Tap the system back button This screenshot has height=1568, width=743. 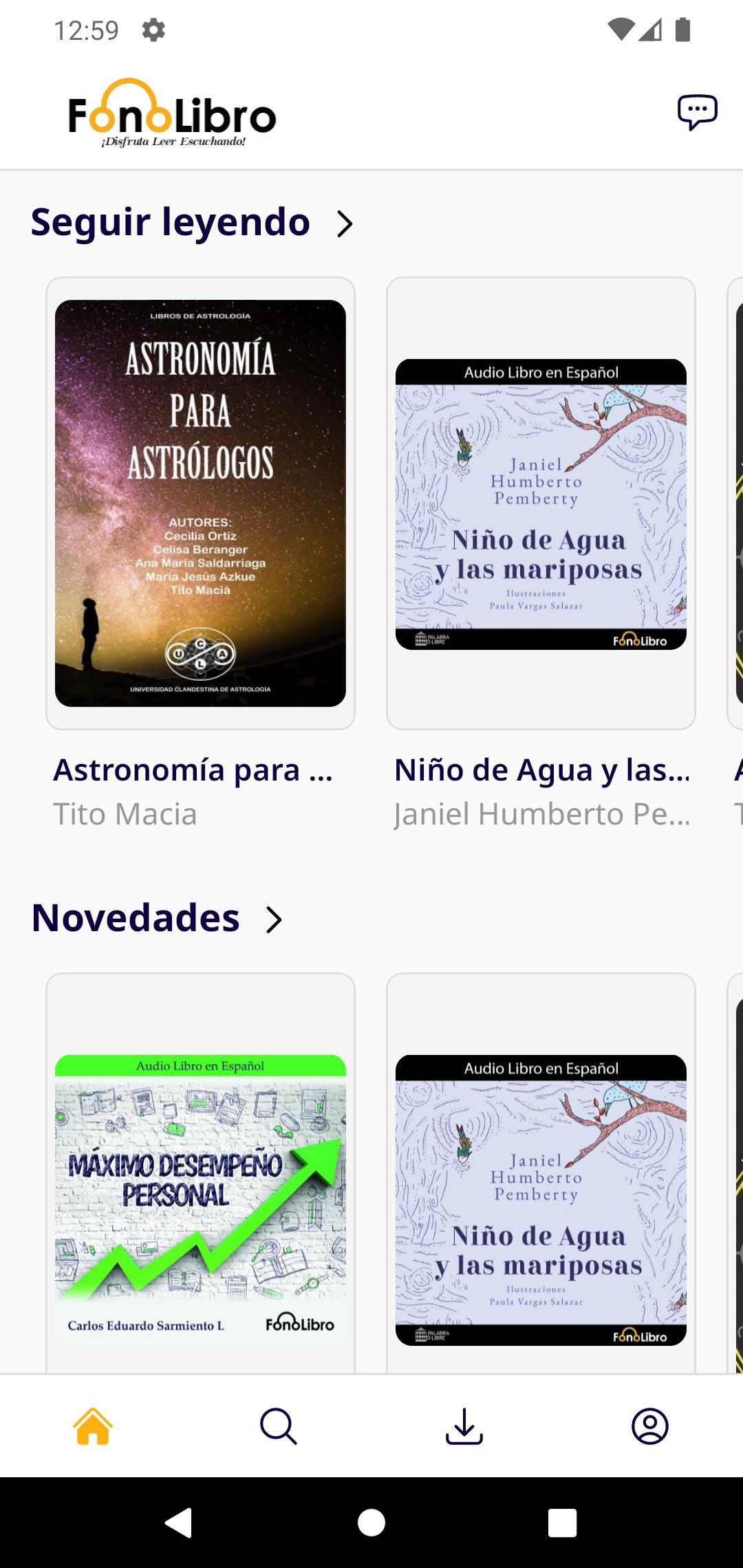pos(179,1523)
